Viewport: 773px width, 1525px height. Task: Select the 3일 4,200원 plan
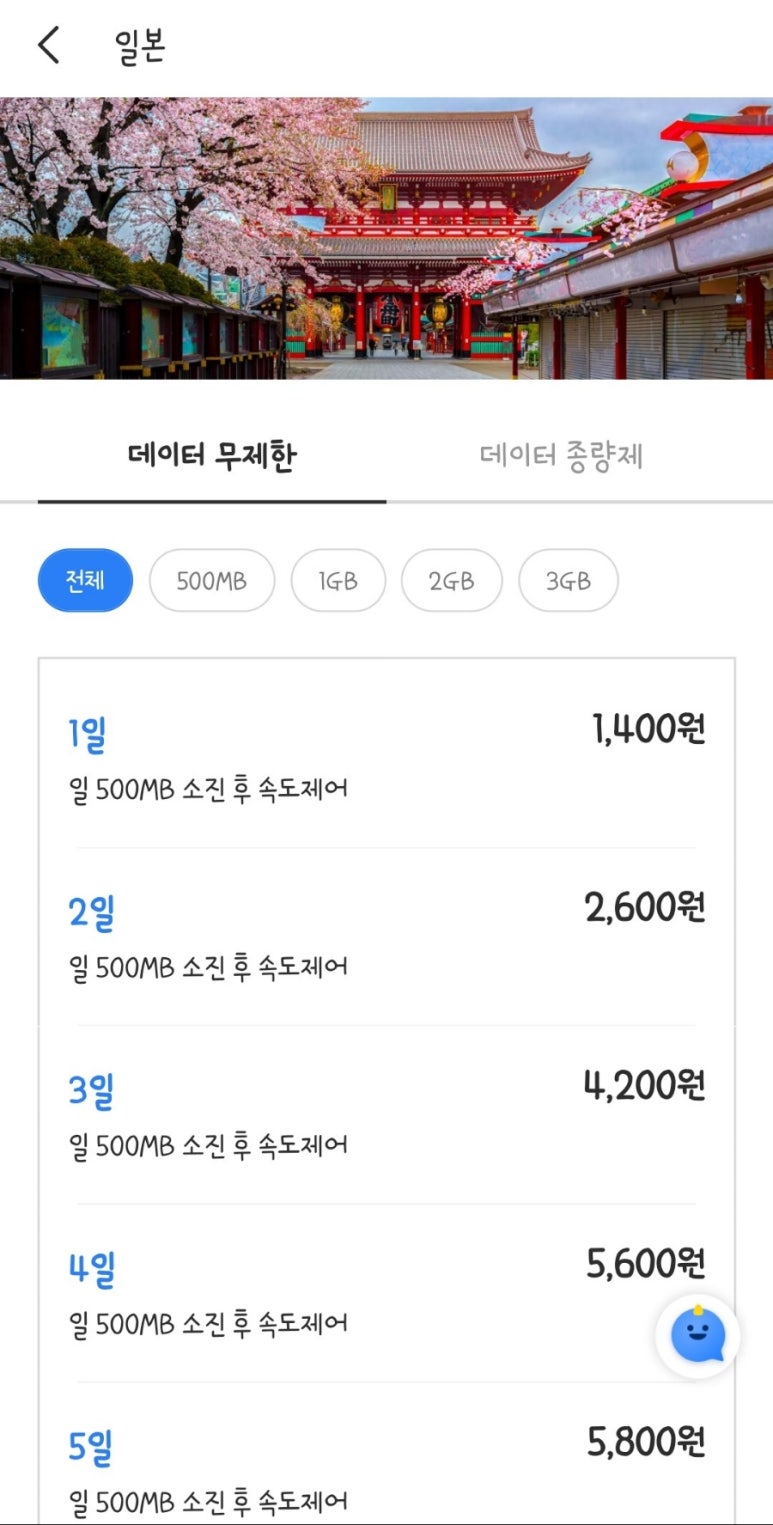[x=387, y=1115]
